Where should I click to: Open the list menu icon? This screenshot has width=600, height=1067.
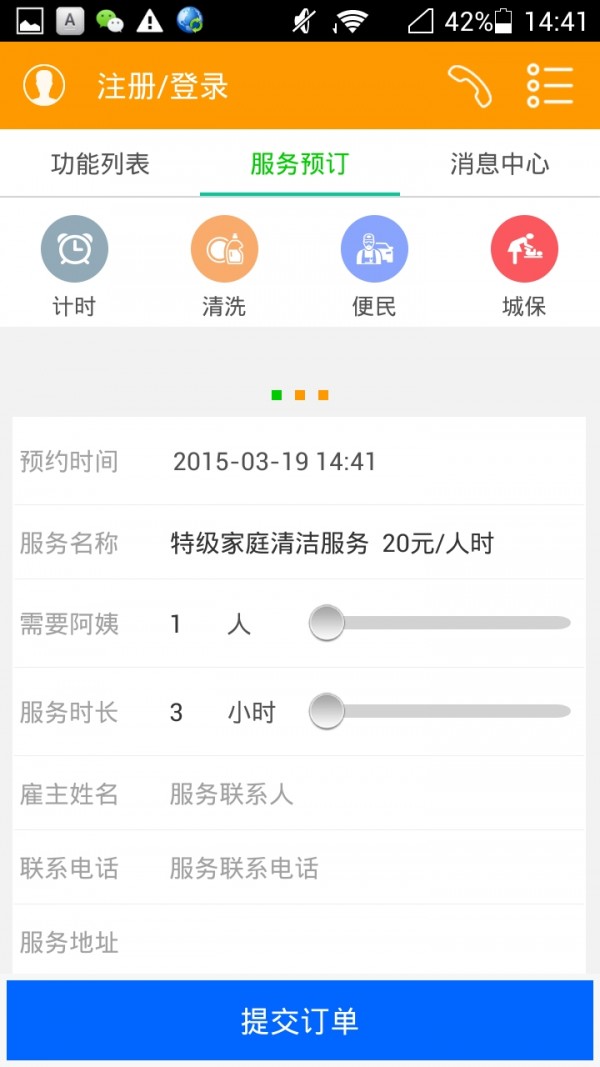[549, 86]
